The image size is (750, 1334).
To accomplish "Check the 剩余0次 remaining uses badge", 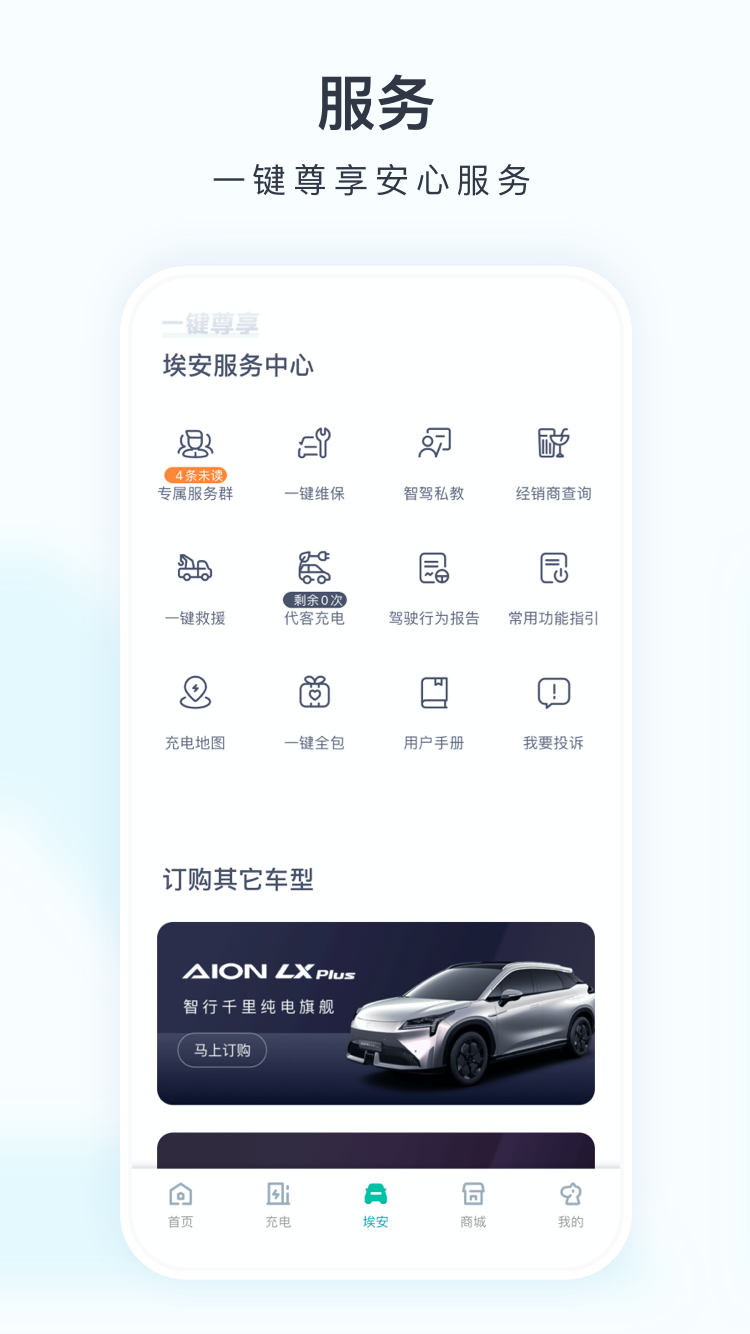I will [315, 598].
